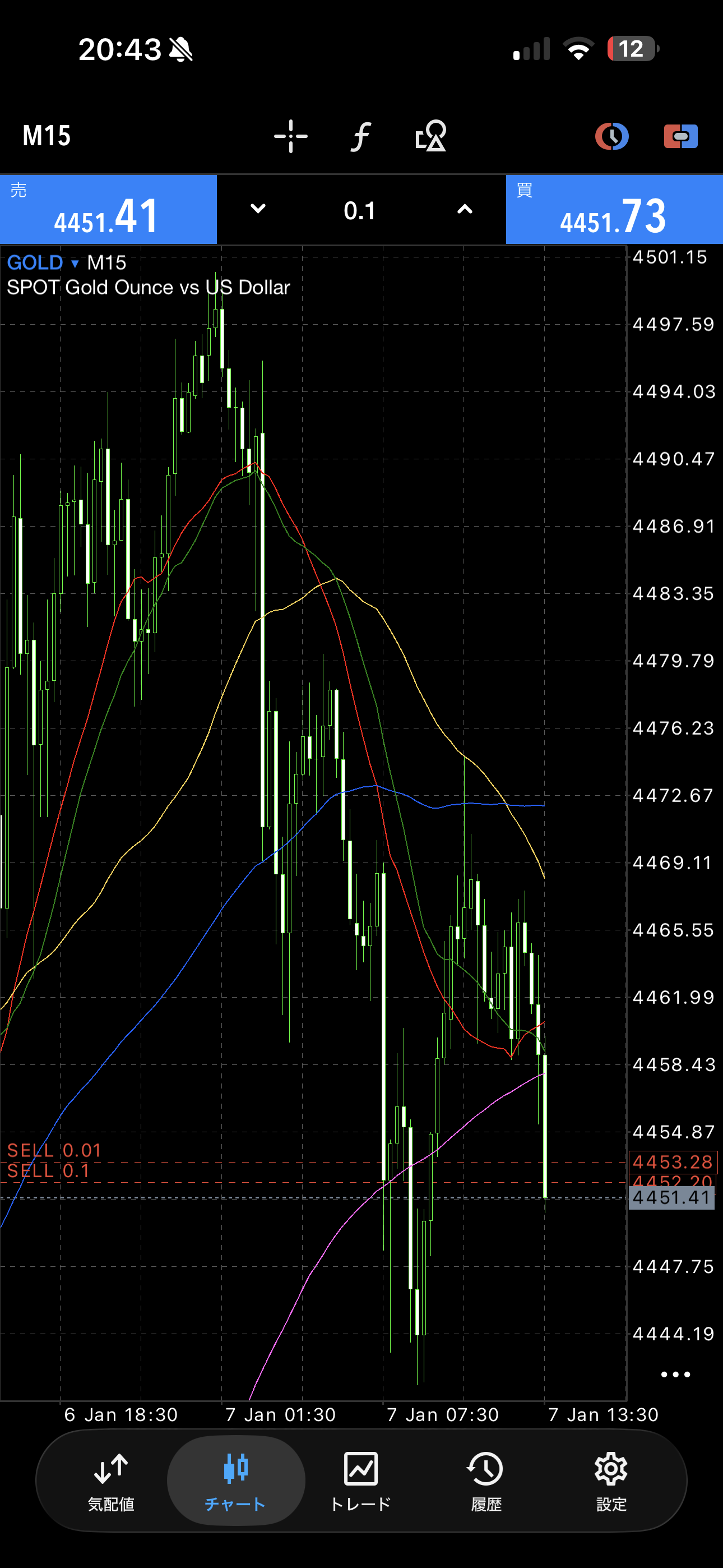Open the indicators list
The image size is (723, 1568).
coord(360,136)
